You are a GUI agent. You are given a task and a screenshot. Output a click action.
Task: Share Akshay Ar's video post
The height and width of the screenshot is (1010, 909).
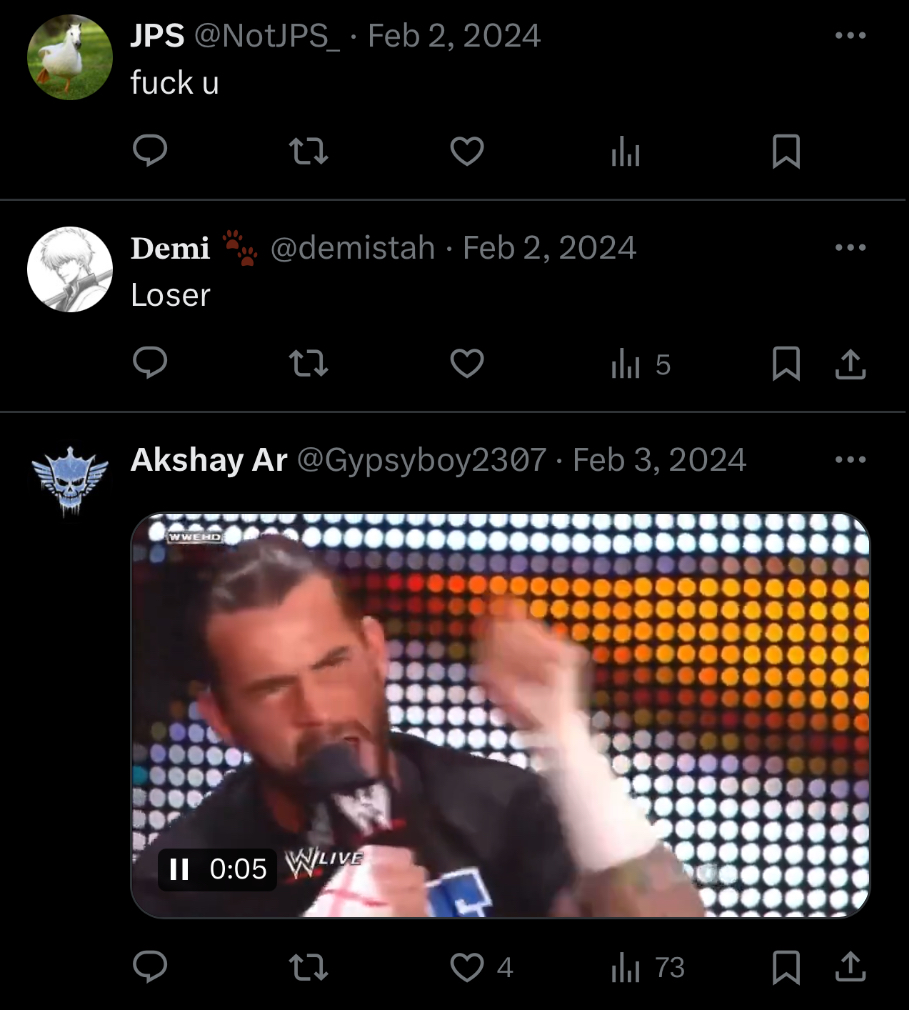point(849,967)
